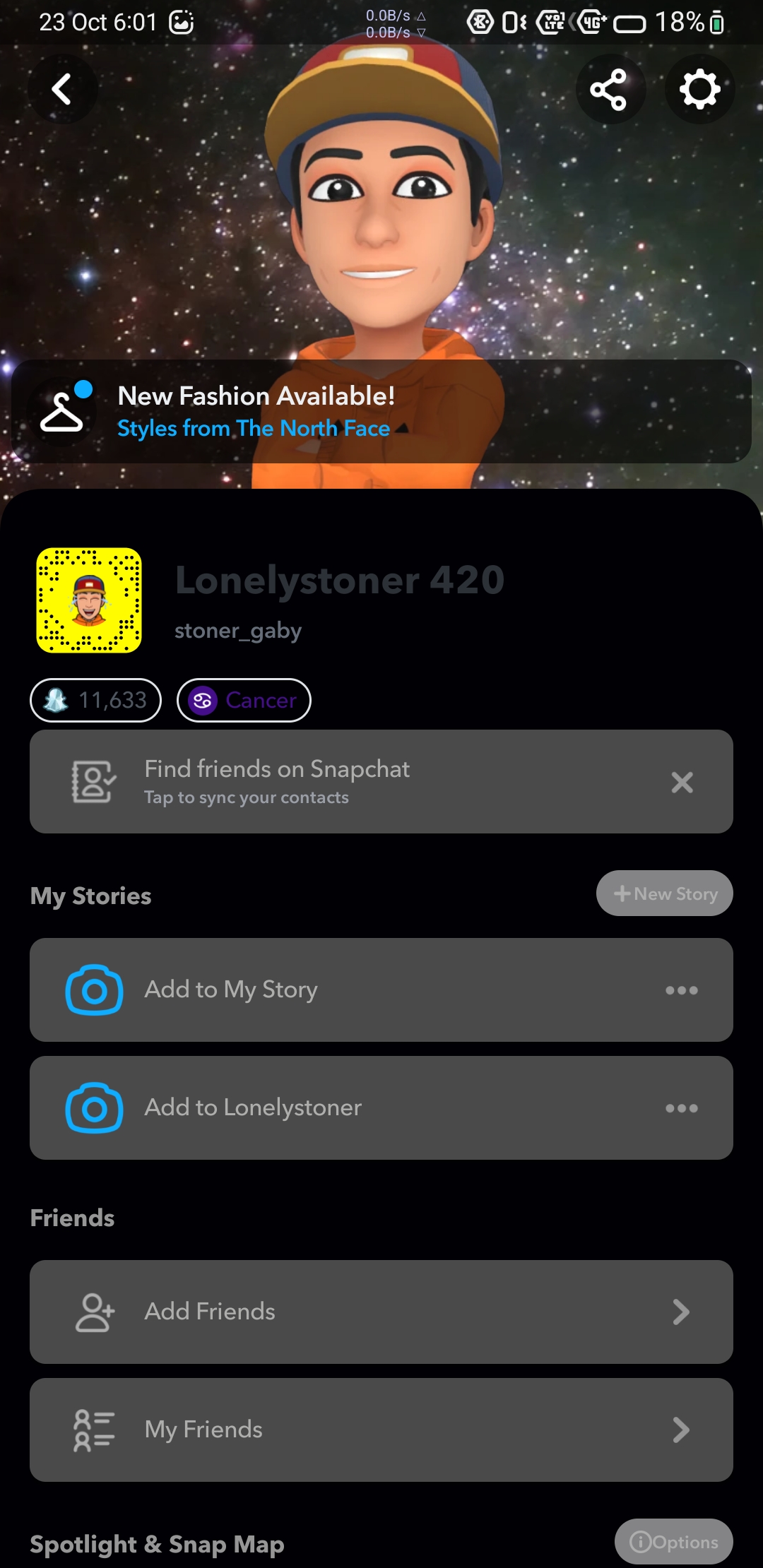Tap the yellow Snapcode image

pos(89,600)
